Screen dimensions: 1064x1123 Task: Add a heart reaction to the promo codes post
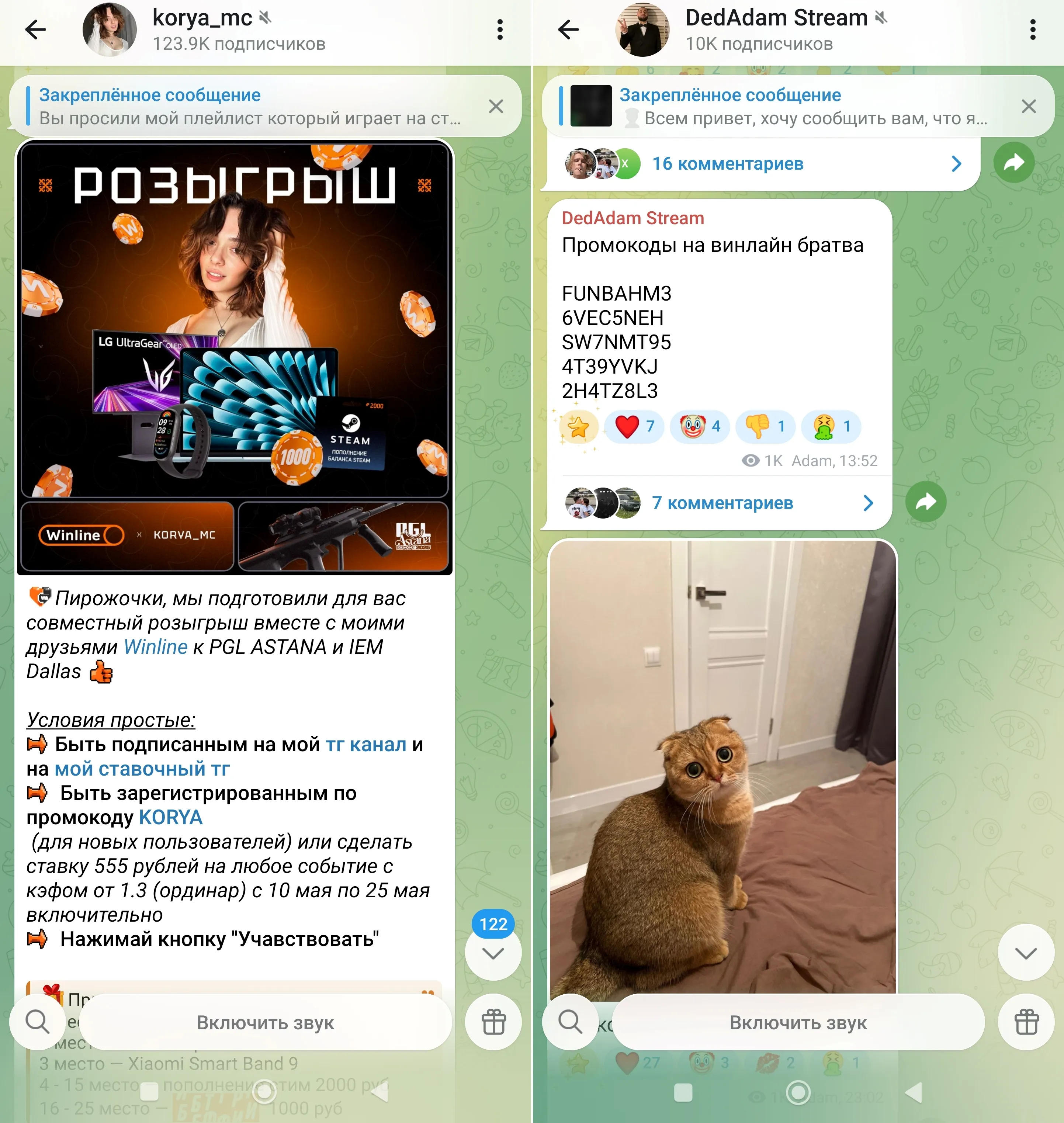click(x=634, y=426)
